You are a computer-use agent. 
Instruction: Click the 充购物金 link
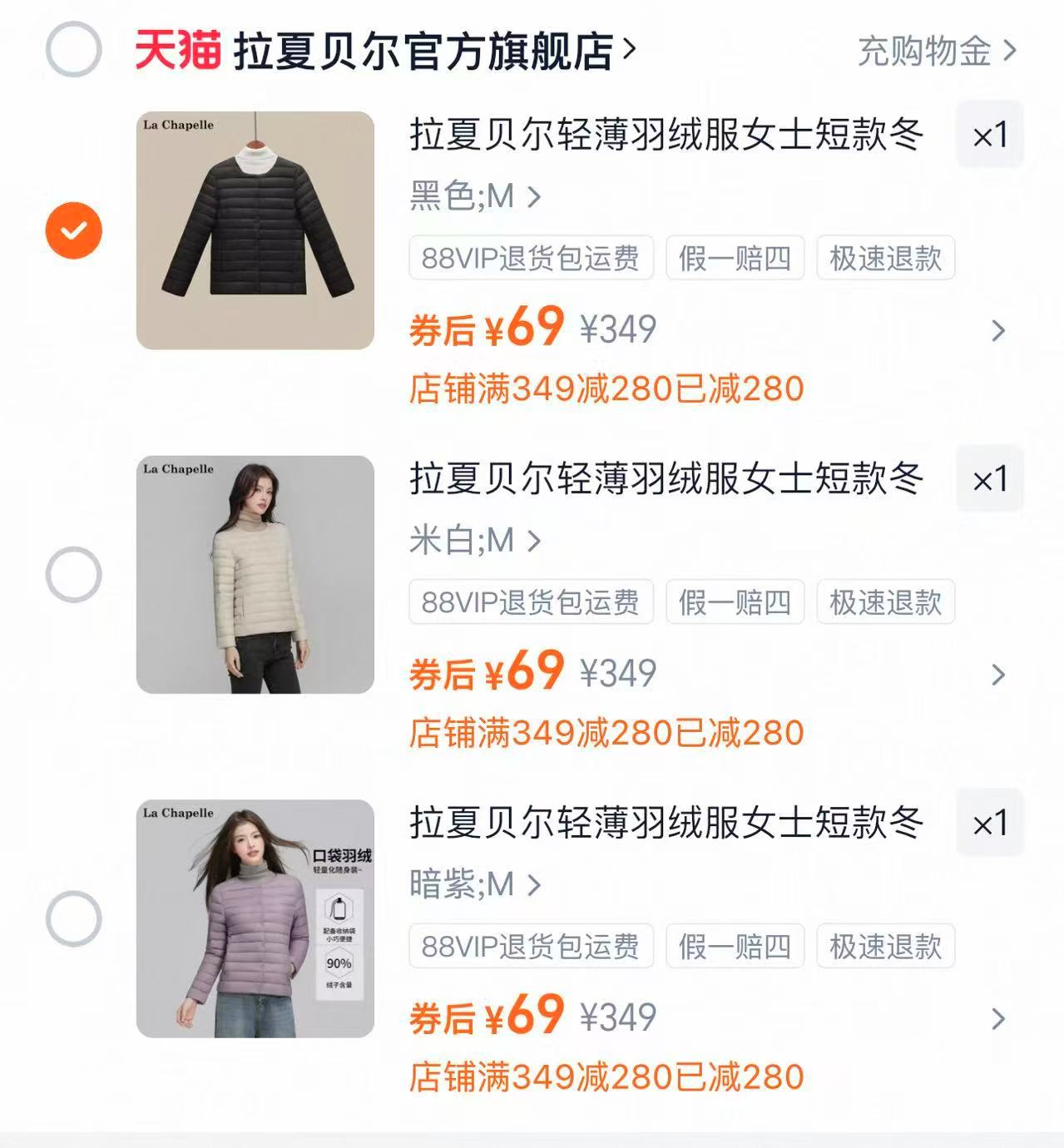pos(923,52)
